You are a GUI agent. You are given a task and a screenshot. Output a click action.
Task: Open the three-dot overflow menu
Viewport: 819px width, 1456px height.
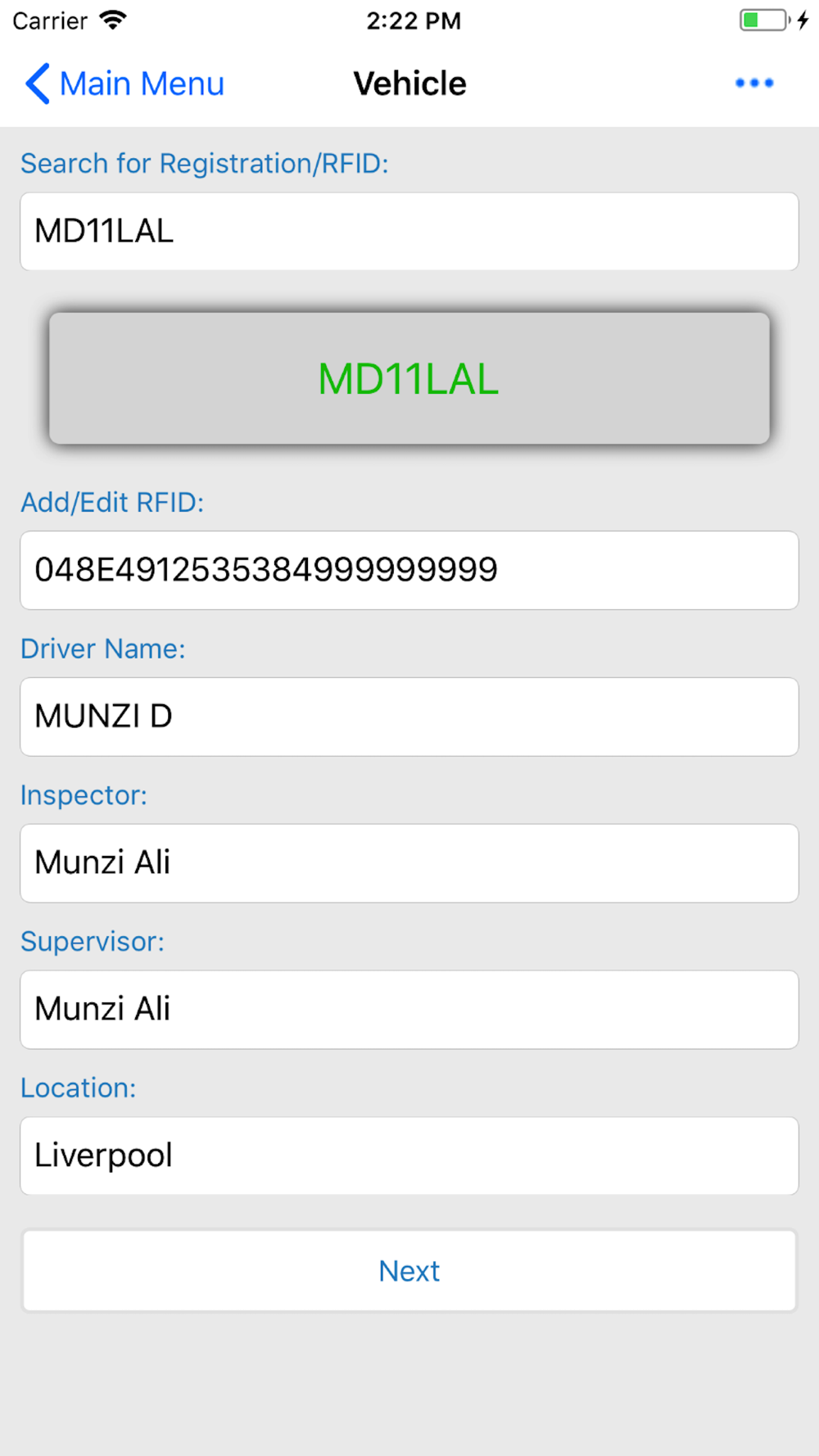[754, 84]
